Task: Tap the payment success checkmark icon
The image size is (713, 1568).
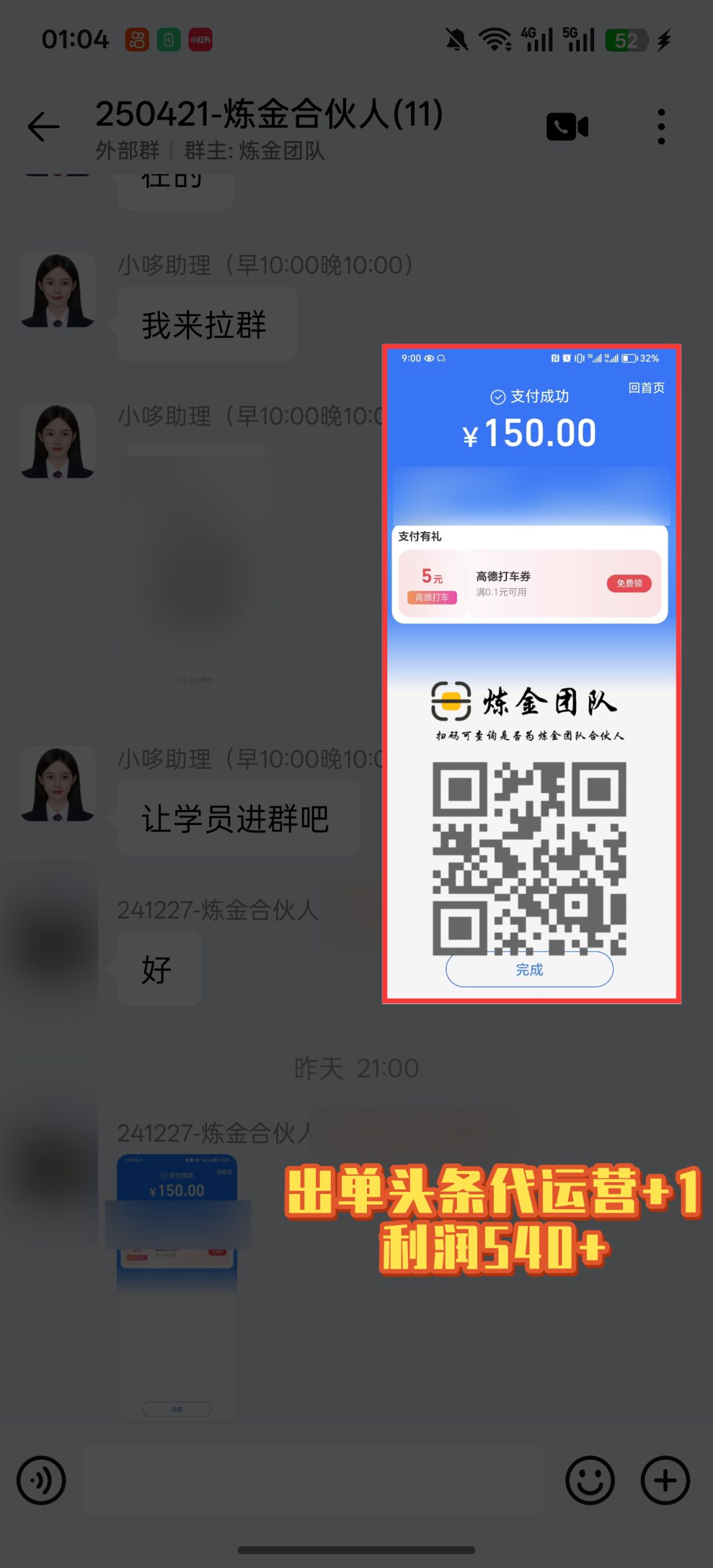Action: (x=498, y=396)
